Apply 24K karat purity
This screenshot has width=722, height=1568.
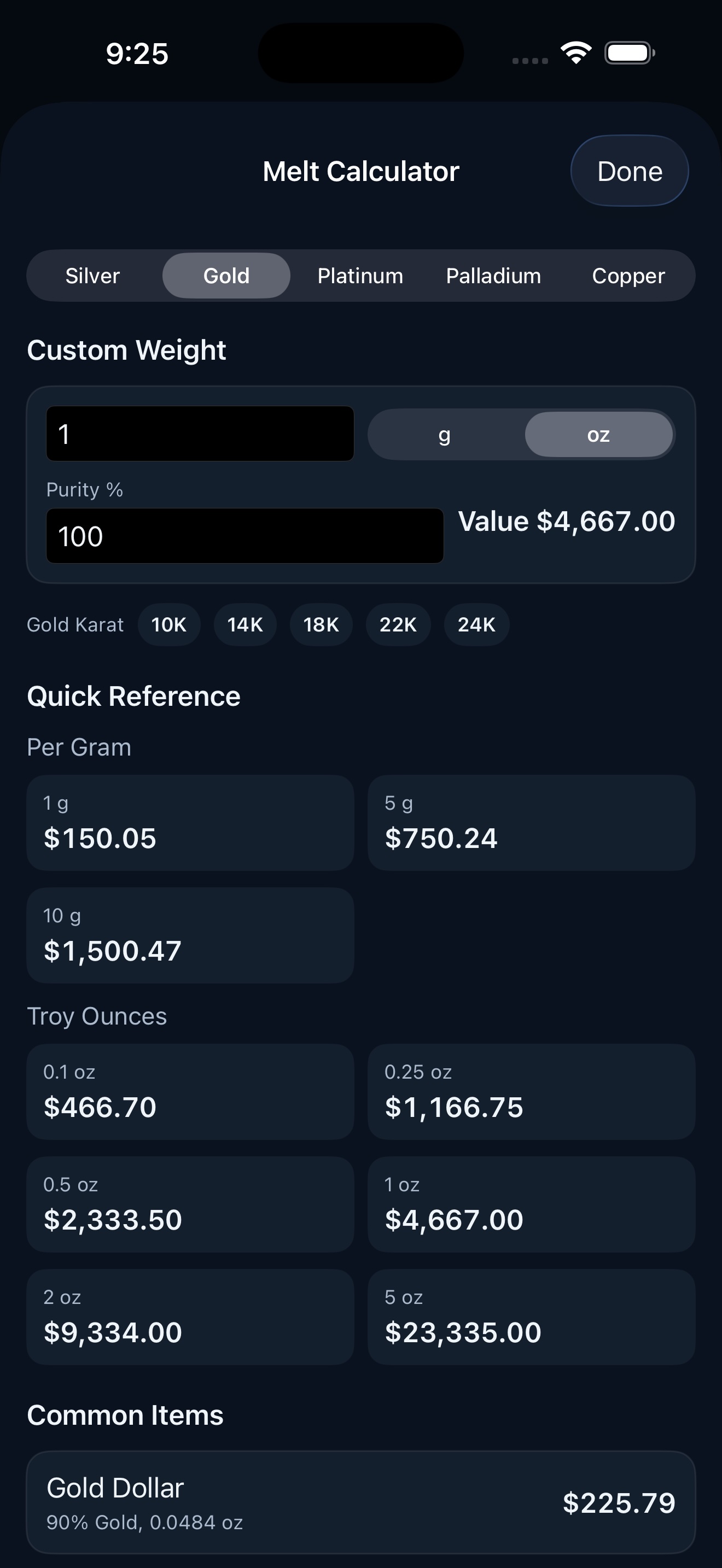tap(476, 624)
